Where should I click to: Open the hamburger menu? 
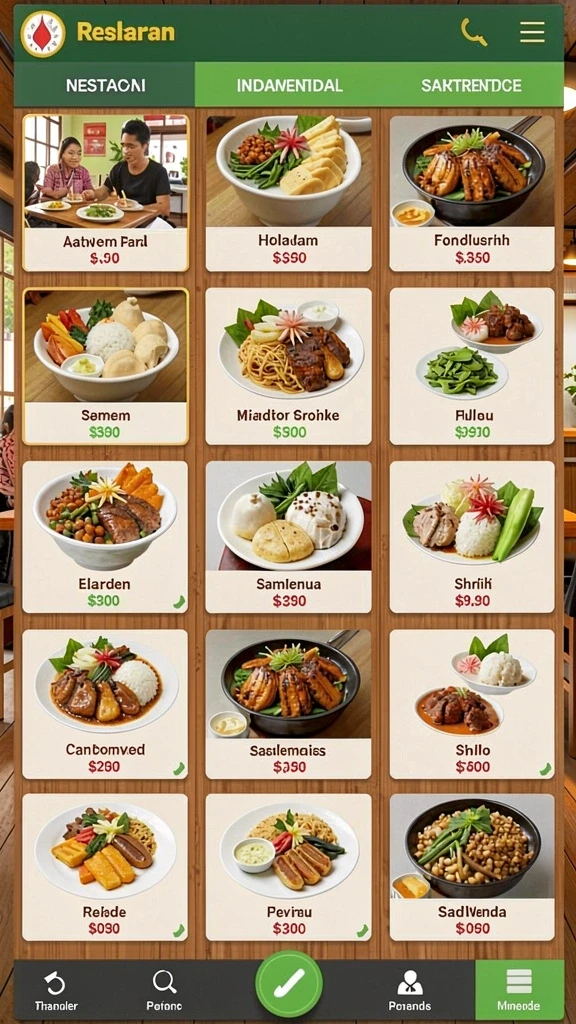[x=532, y=32]
